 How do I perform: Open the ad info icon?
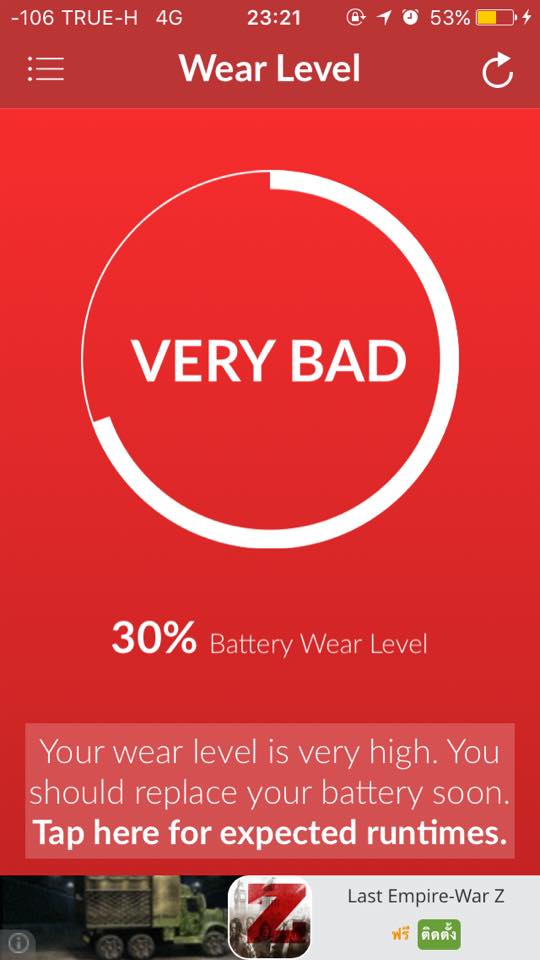point(19,942)
